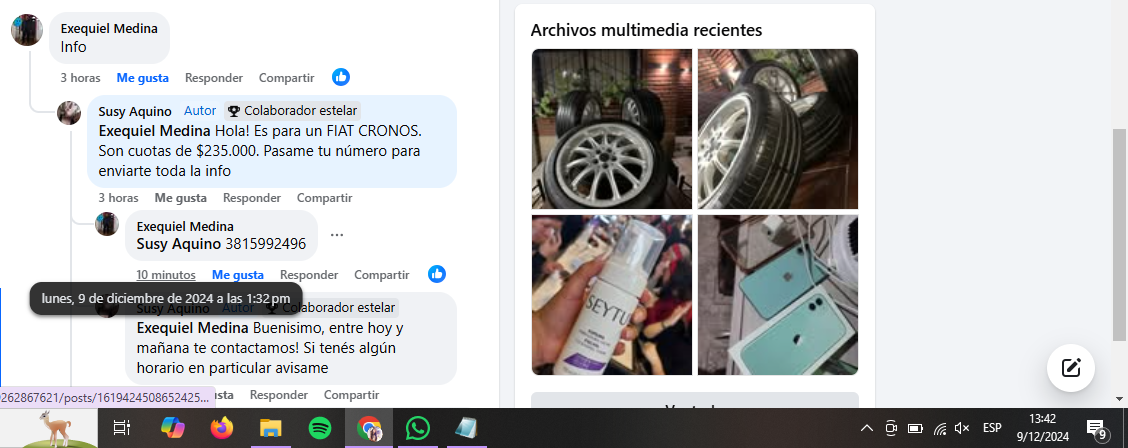Open the options menu next to phone number comment
The width and height of the screenshot is (1128, 448).
pyautogui.click(x=337, y=235)
